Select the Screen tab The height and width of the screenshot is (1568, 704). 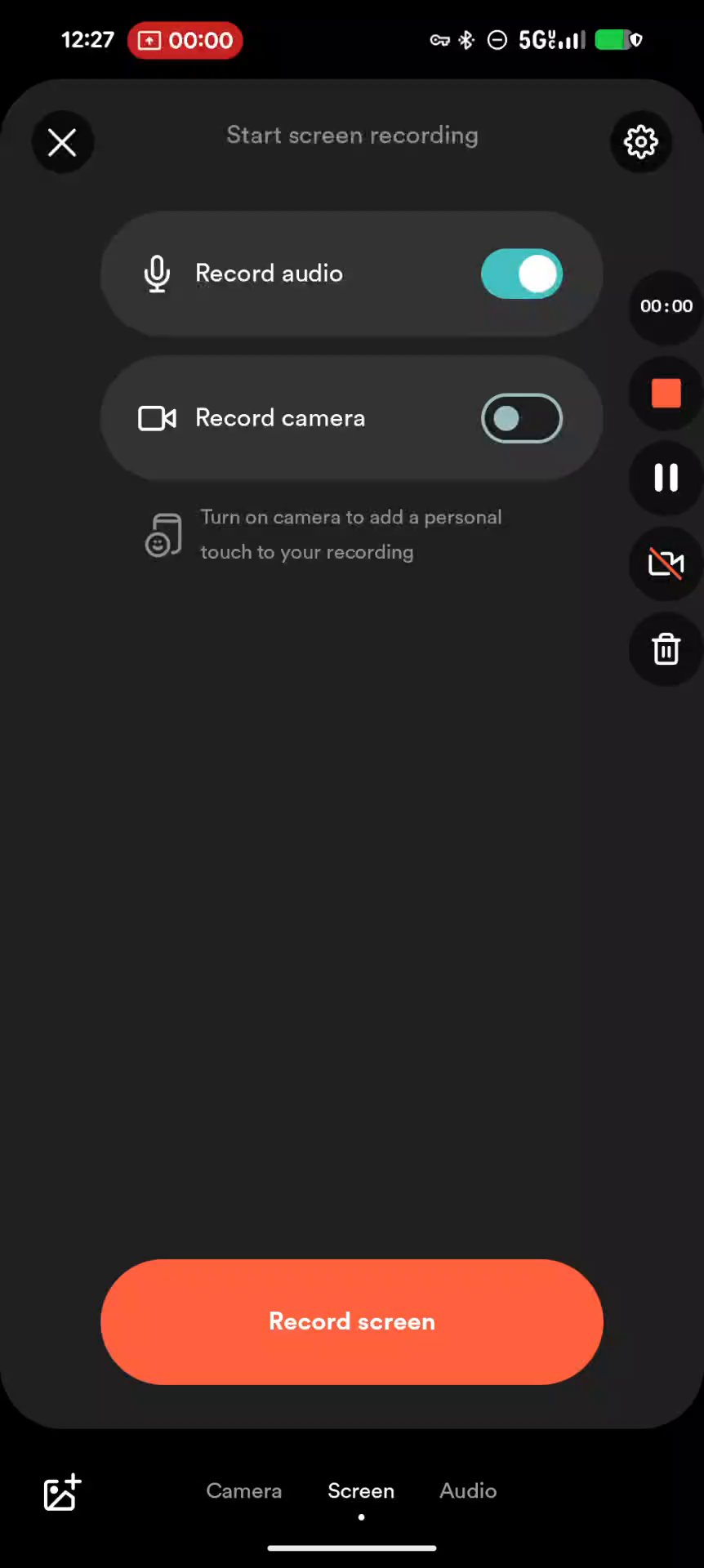point(361,1490)
